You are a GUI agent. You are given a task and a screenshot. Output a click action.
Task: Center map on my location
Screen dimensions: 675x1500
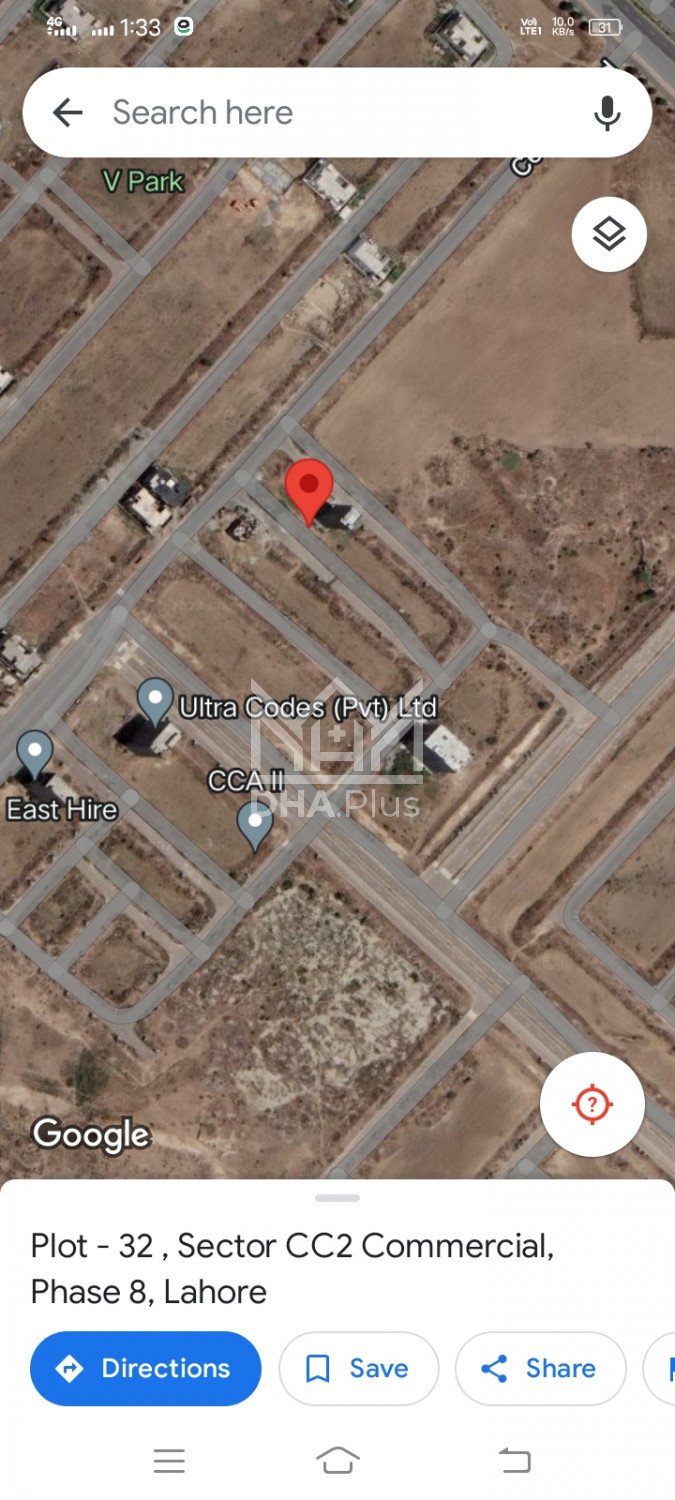coord(592,1104)
